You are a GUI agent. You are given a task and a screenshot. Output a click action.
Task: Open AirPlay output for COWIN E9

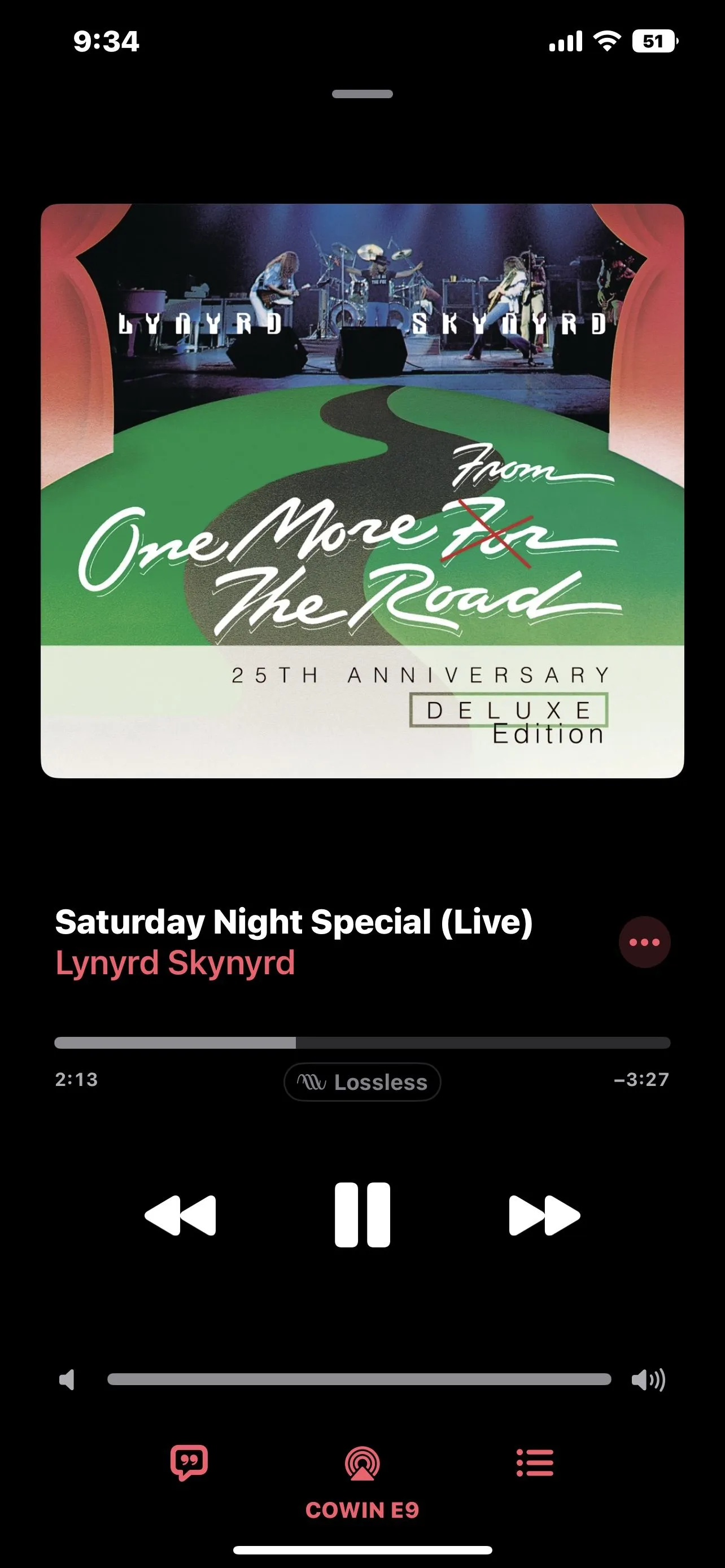point(362,1464)
